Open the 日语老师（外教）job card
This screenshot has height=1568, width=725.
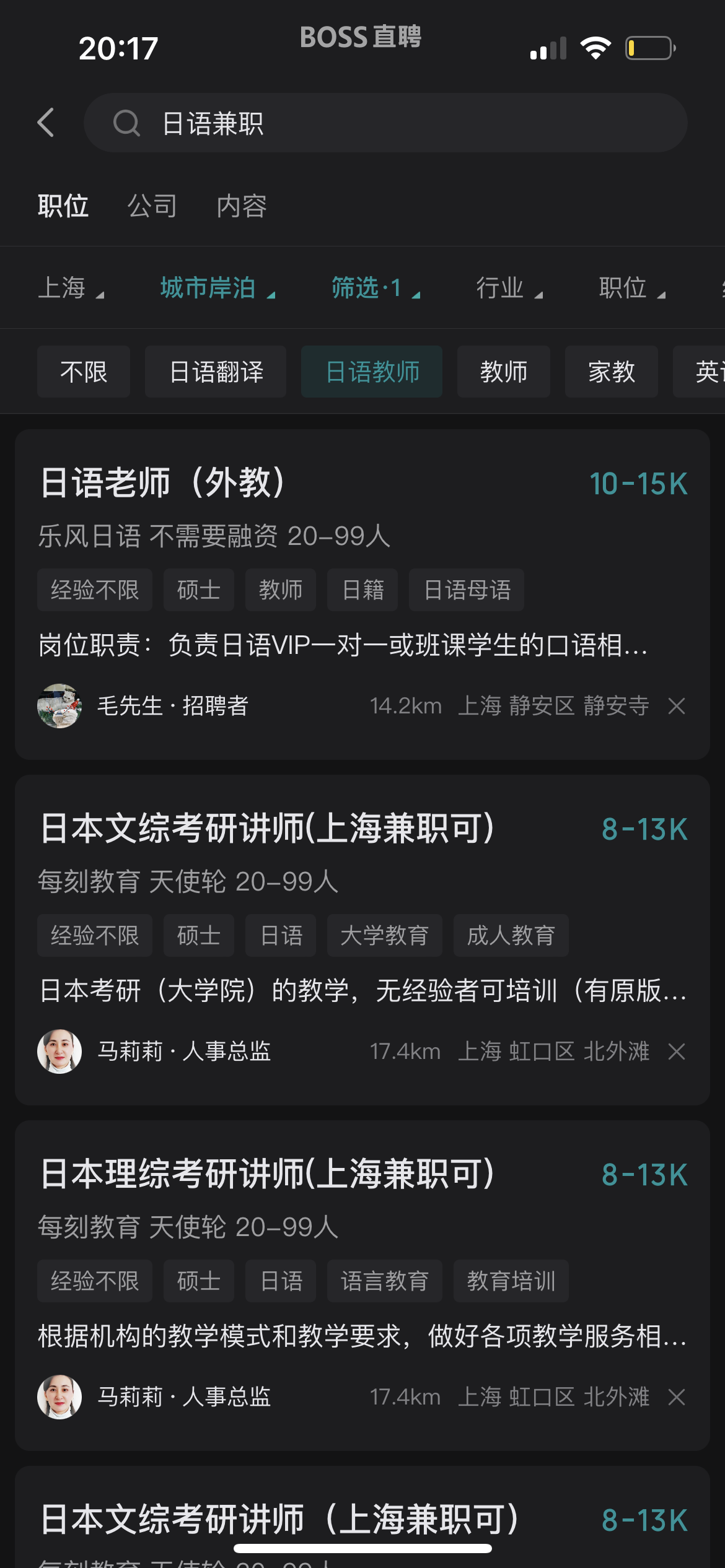[x=362, y=595]
